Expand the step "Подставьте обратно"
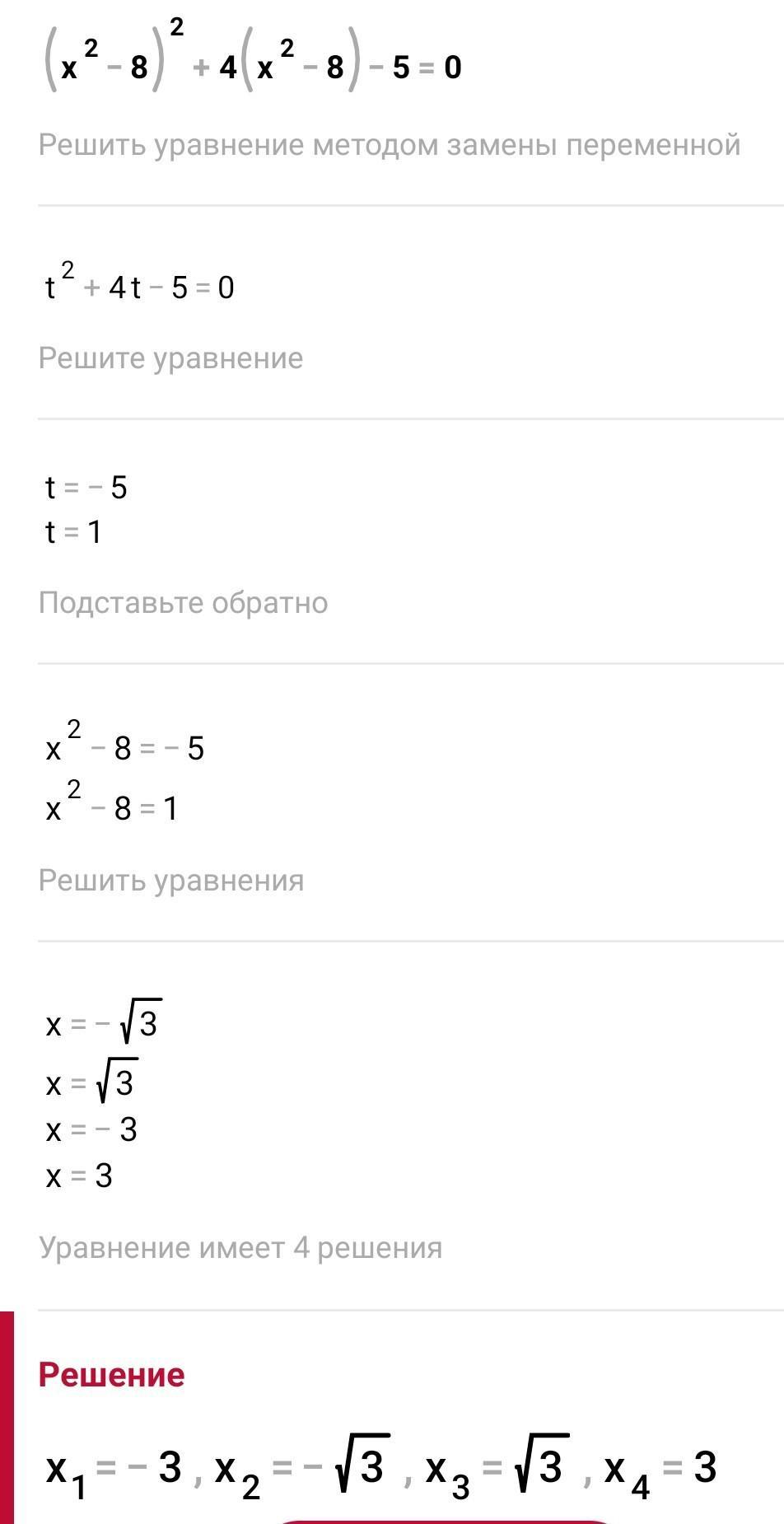This screenshot has height=1524, width=784. 183,603
